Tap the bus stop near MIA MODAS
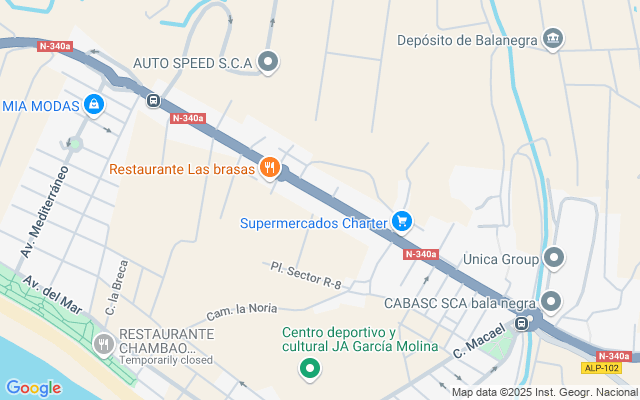This screenshot has width=640, height=400. pyautogui.click(x=153, y=99)
